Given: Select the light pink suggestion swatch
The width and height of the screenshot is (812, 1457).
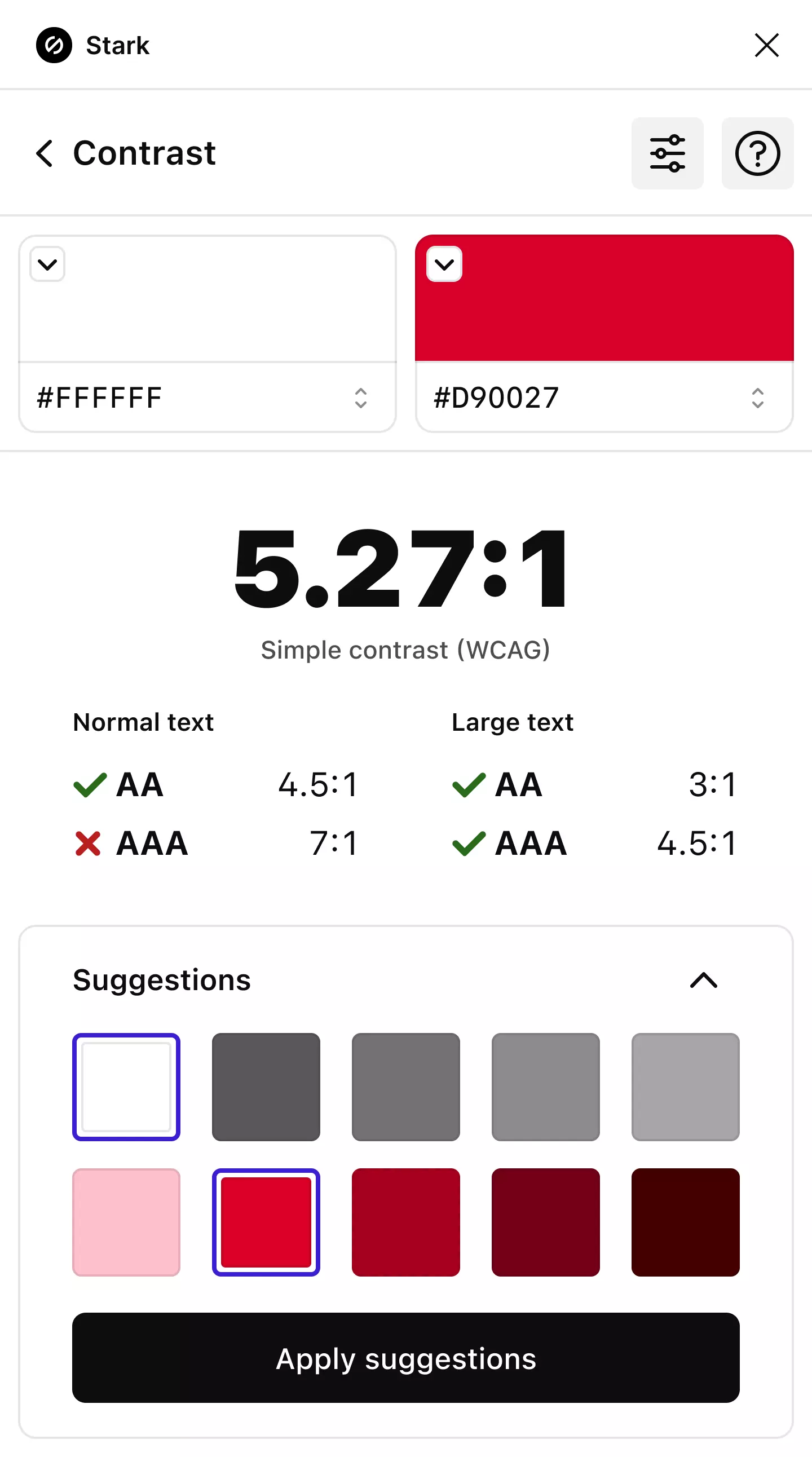Looking at the screenshot, I should pos(126,1222).
